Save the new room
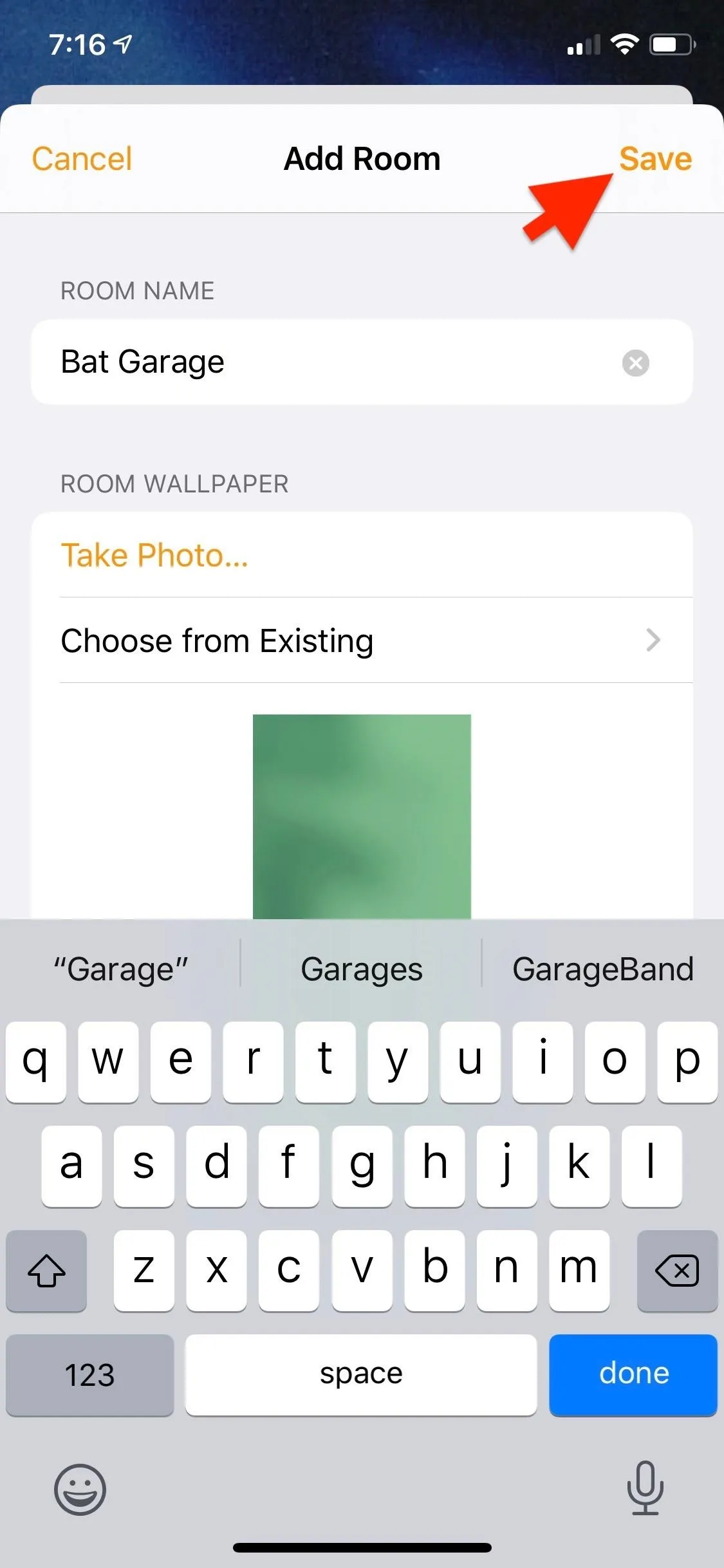 [655, 158]
